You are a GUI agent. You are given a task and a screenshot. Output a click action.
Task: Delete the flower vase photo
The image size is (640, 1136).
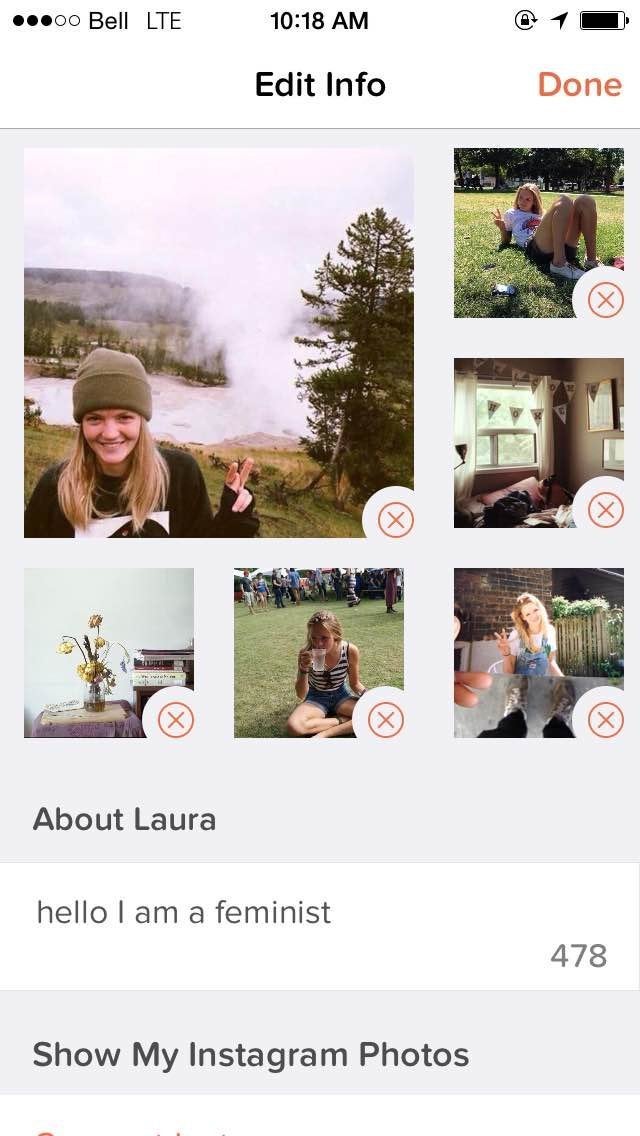176,720
